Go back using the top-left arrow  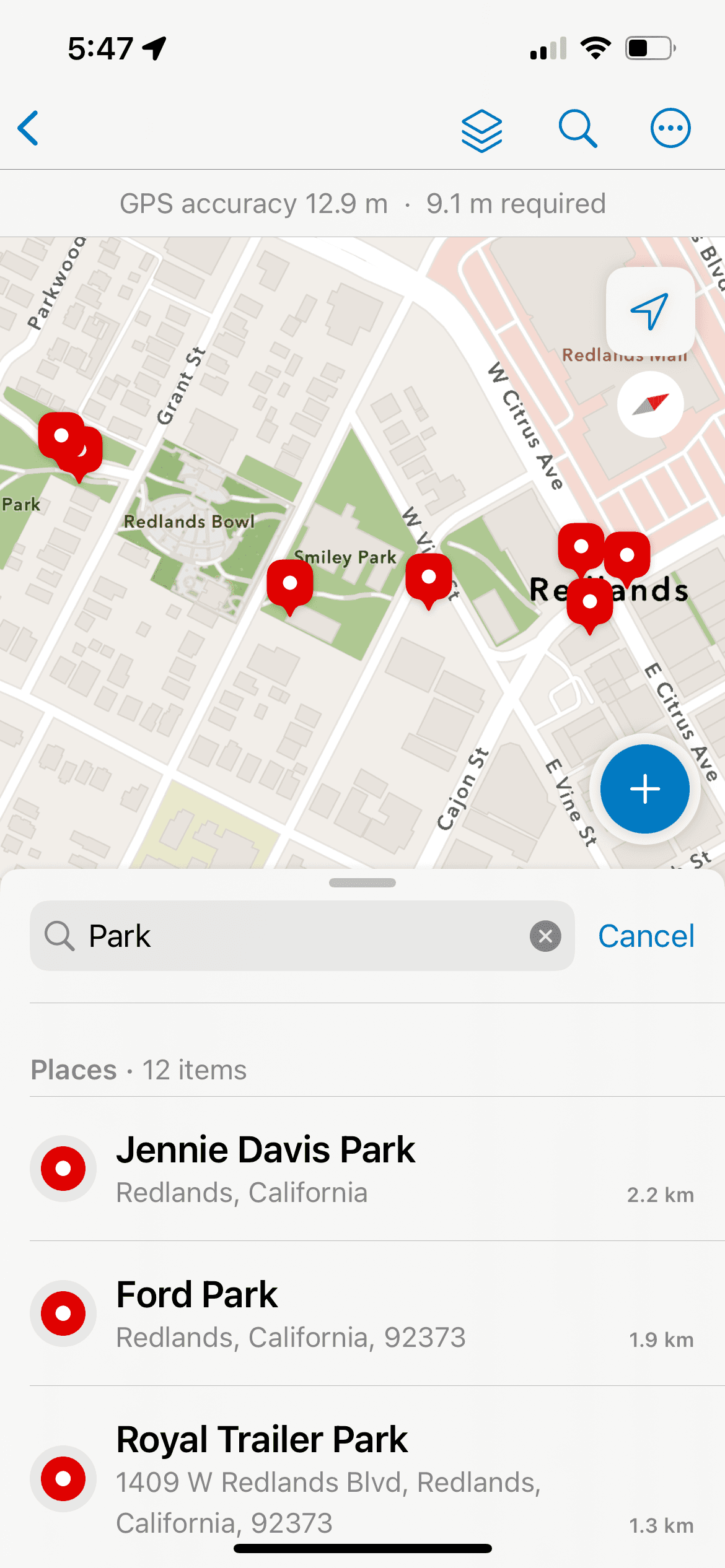pos(29,128)
